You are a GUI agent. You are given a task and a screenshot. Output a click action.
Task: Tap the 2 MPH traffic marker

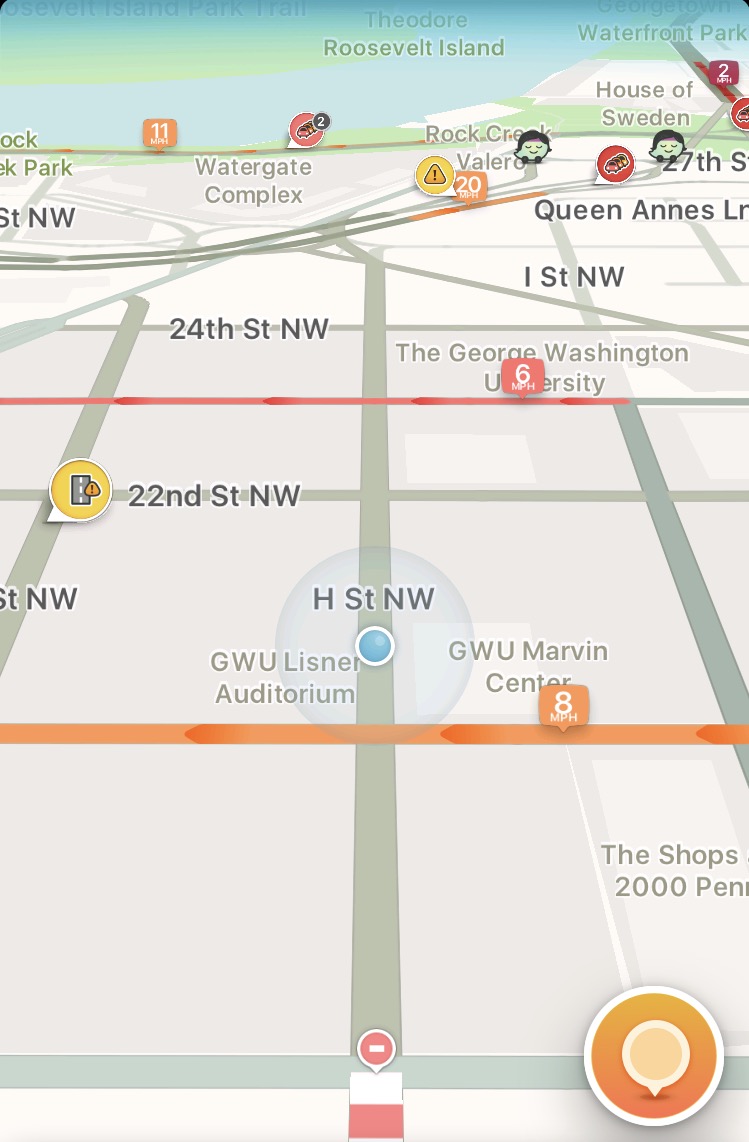pyautogui.click(x=723, y=72)
